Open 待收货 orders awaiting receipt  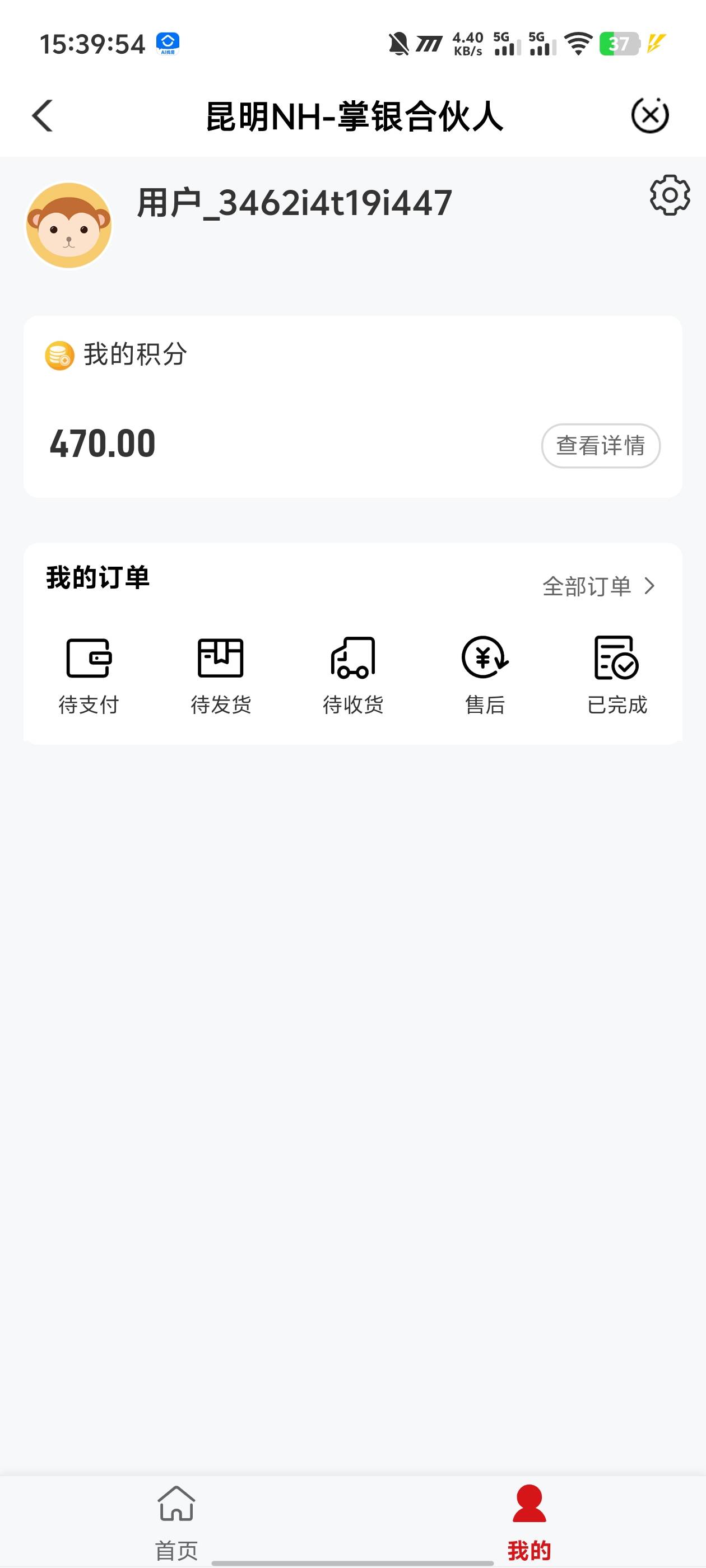coord(352,674)
